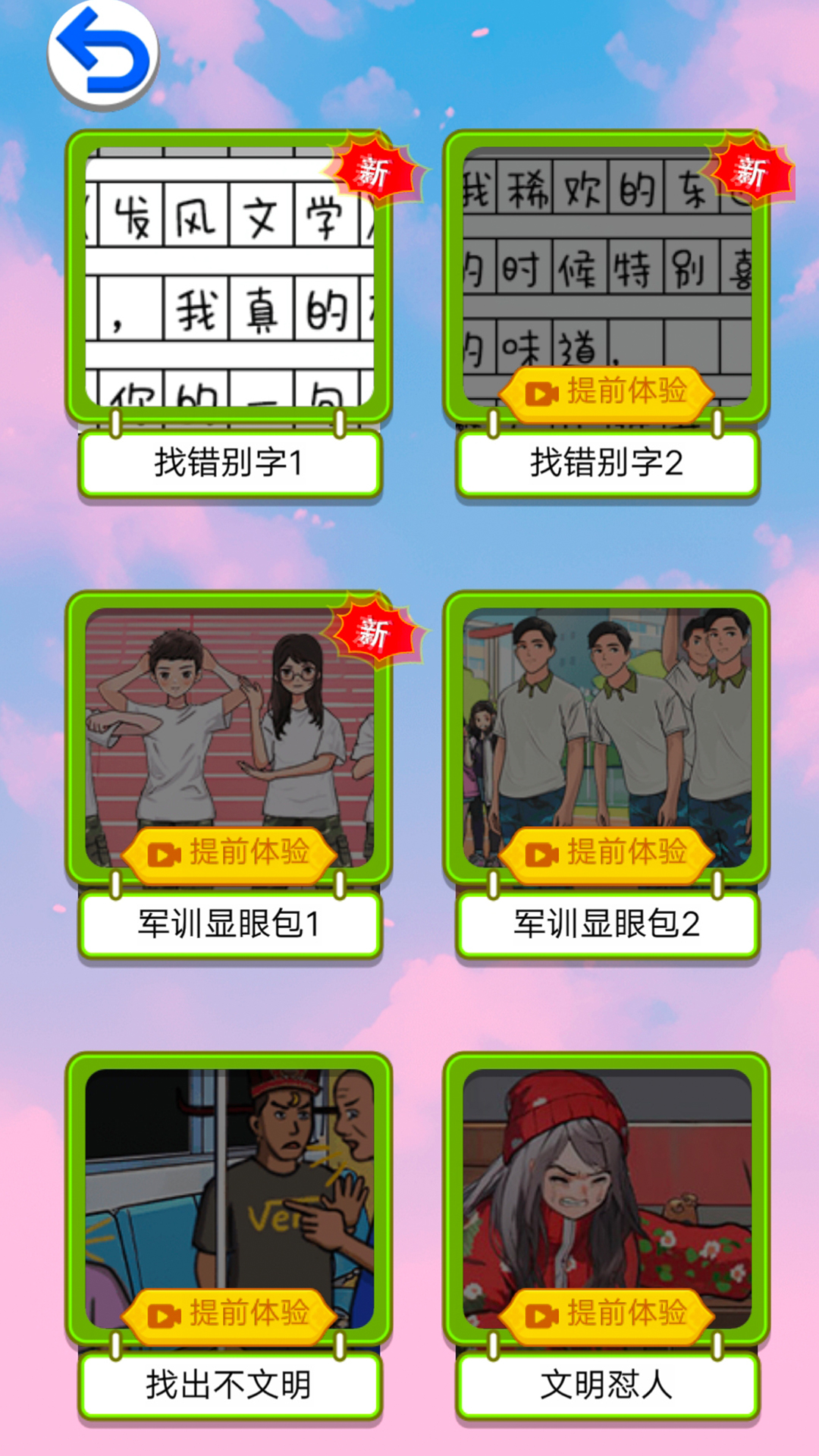Tap 提前体验 on the 找出不文明 card
The height and width of the screenshot is (1456, 819).
point(229,1313)
